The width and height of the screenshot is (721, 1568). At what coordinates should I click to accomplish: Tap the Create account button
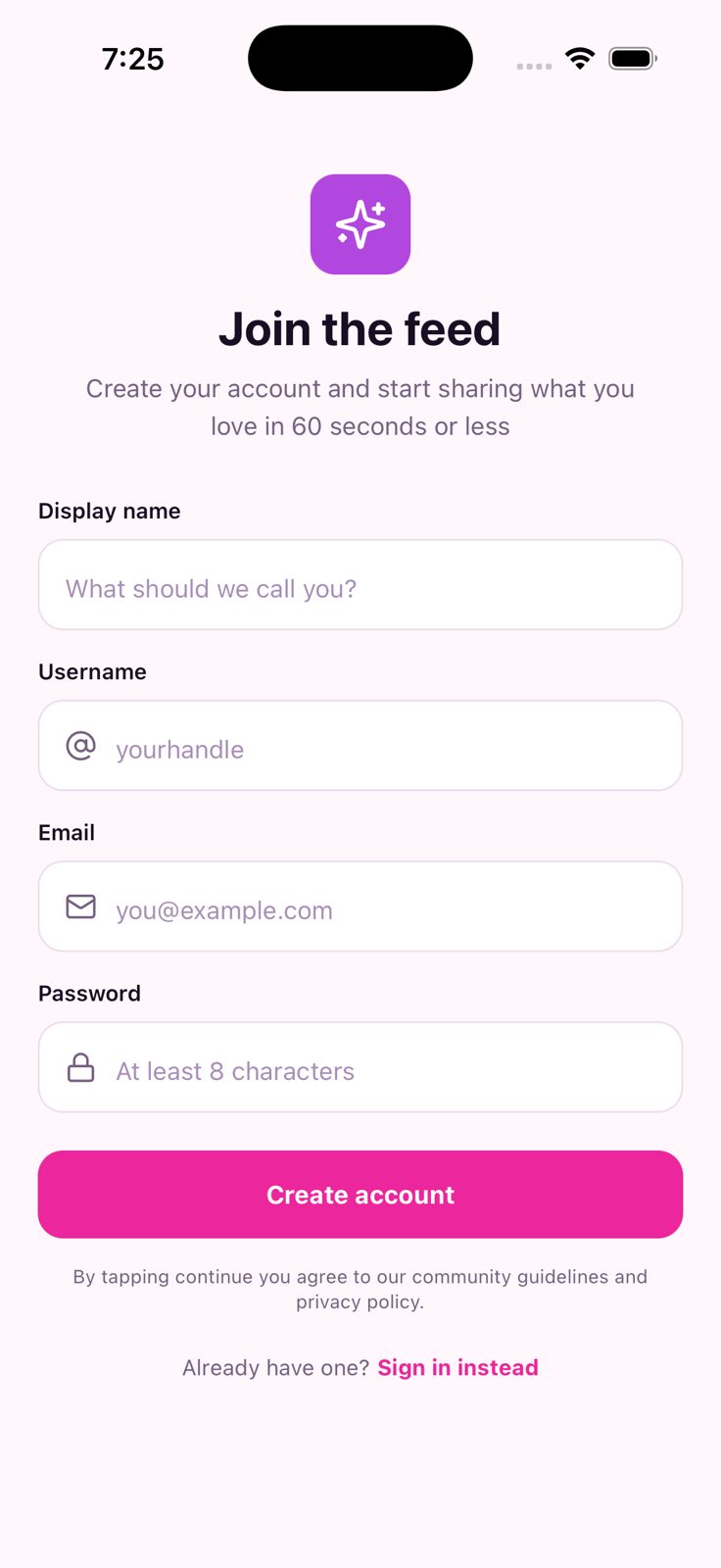coord(360,1195)
